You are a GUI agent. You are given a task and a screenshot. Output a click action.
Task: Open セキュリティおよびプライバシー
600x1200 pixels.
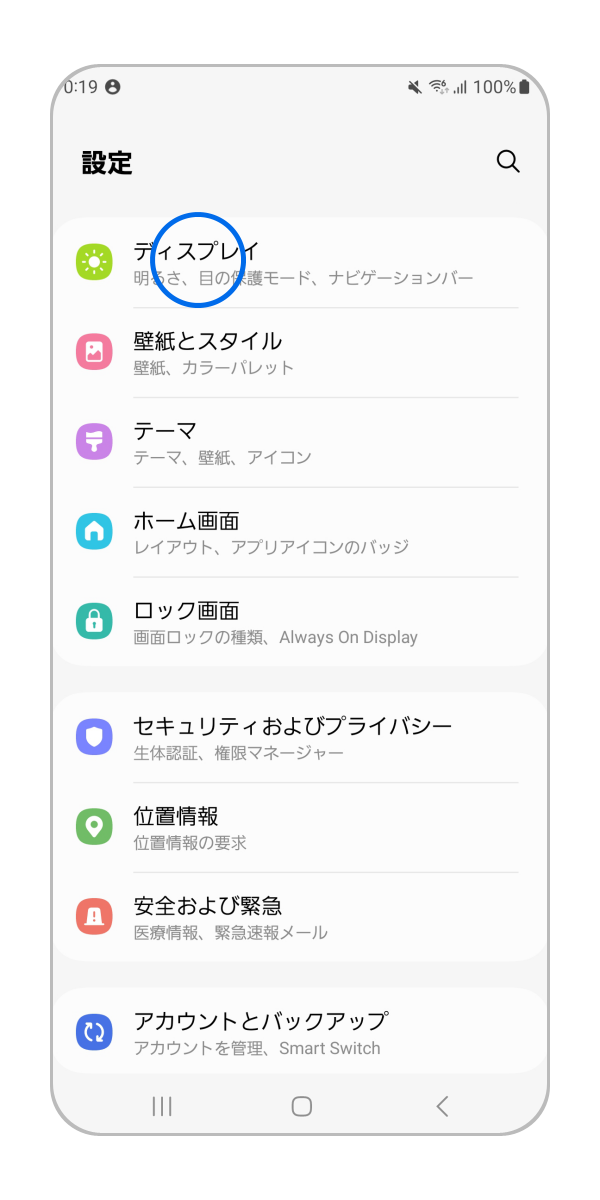tap(300, 737)
